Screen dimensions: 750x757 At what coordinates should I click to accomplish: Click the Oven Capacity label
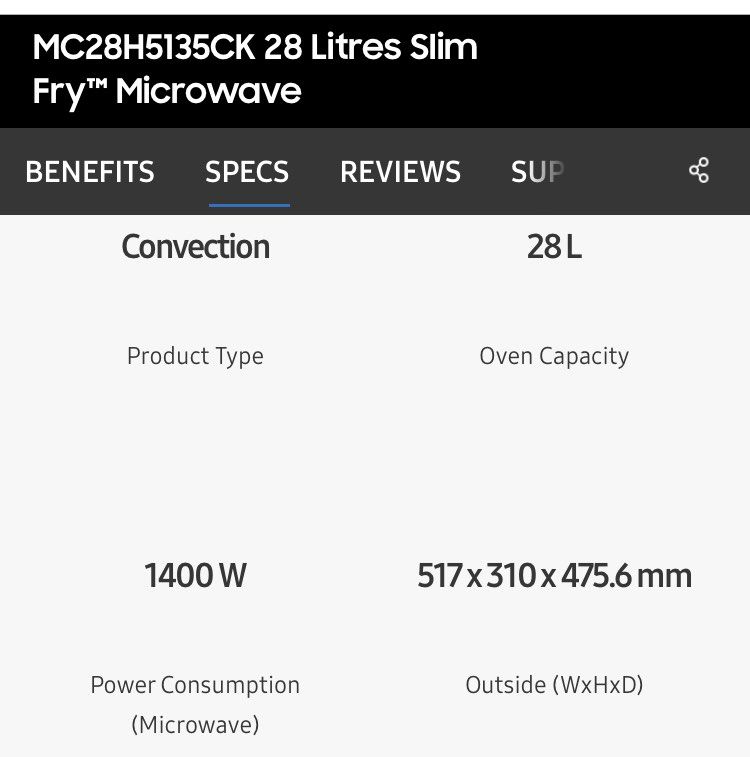tap(553, 356)
